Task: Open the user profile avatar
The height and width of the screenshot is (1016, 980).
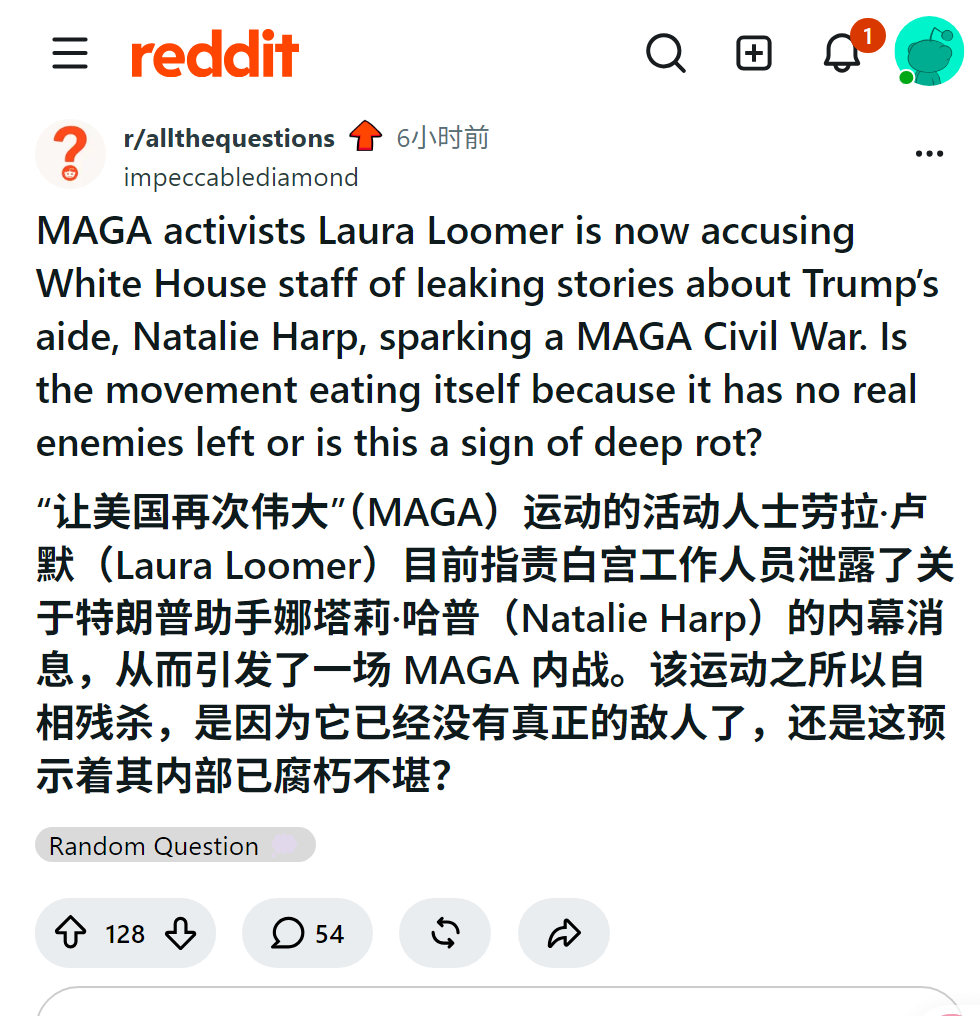Action: click(929, 51)
